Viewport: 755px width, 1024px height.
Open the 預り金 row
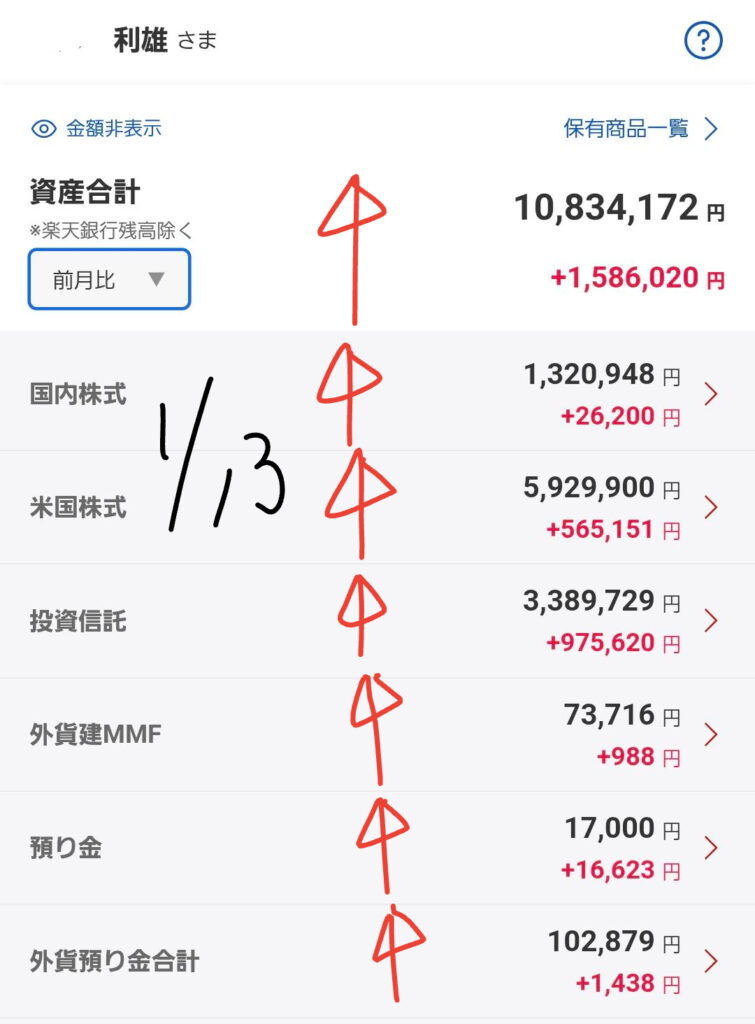click(x=711, y=848)
